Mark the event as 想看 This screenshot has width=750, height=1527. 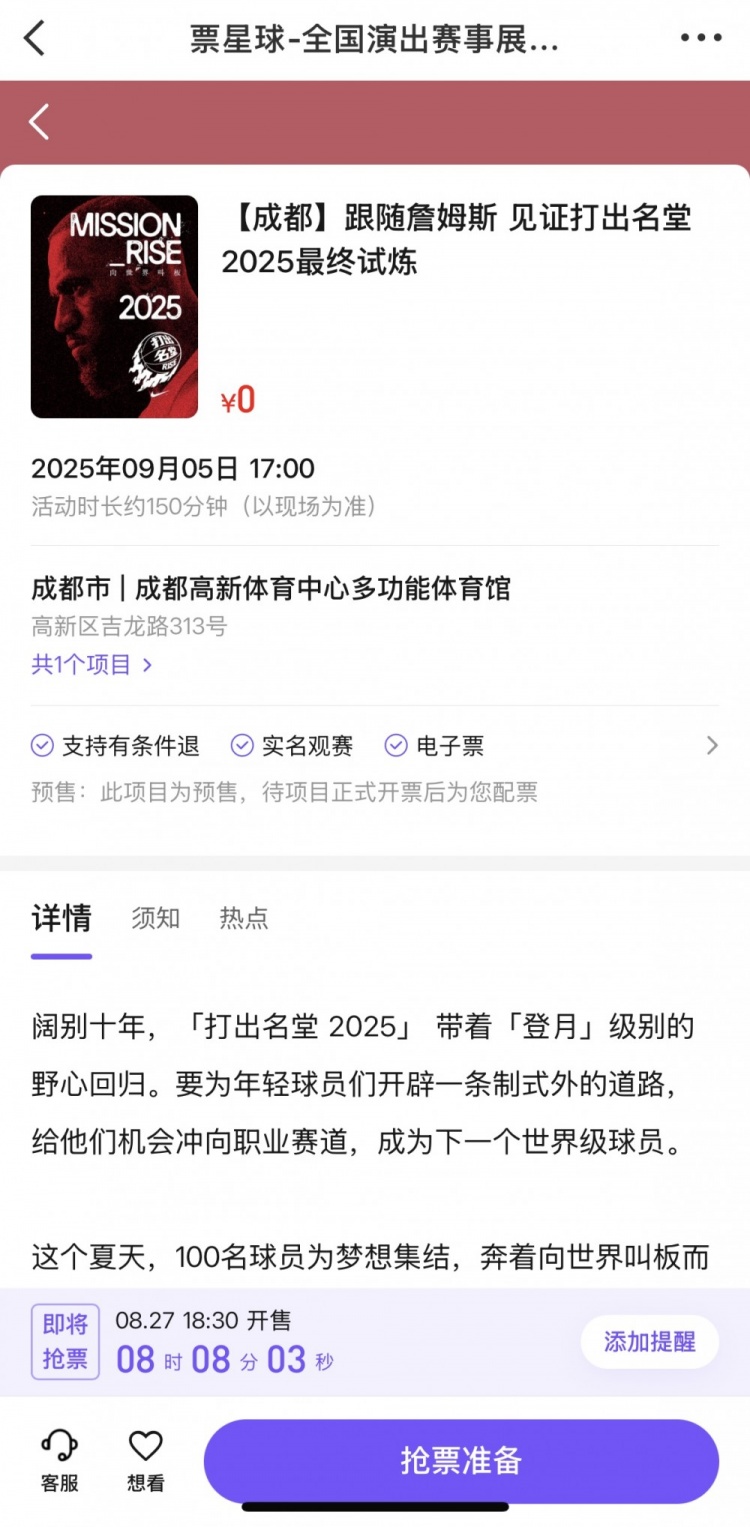coord(146,1460)
